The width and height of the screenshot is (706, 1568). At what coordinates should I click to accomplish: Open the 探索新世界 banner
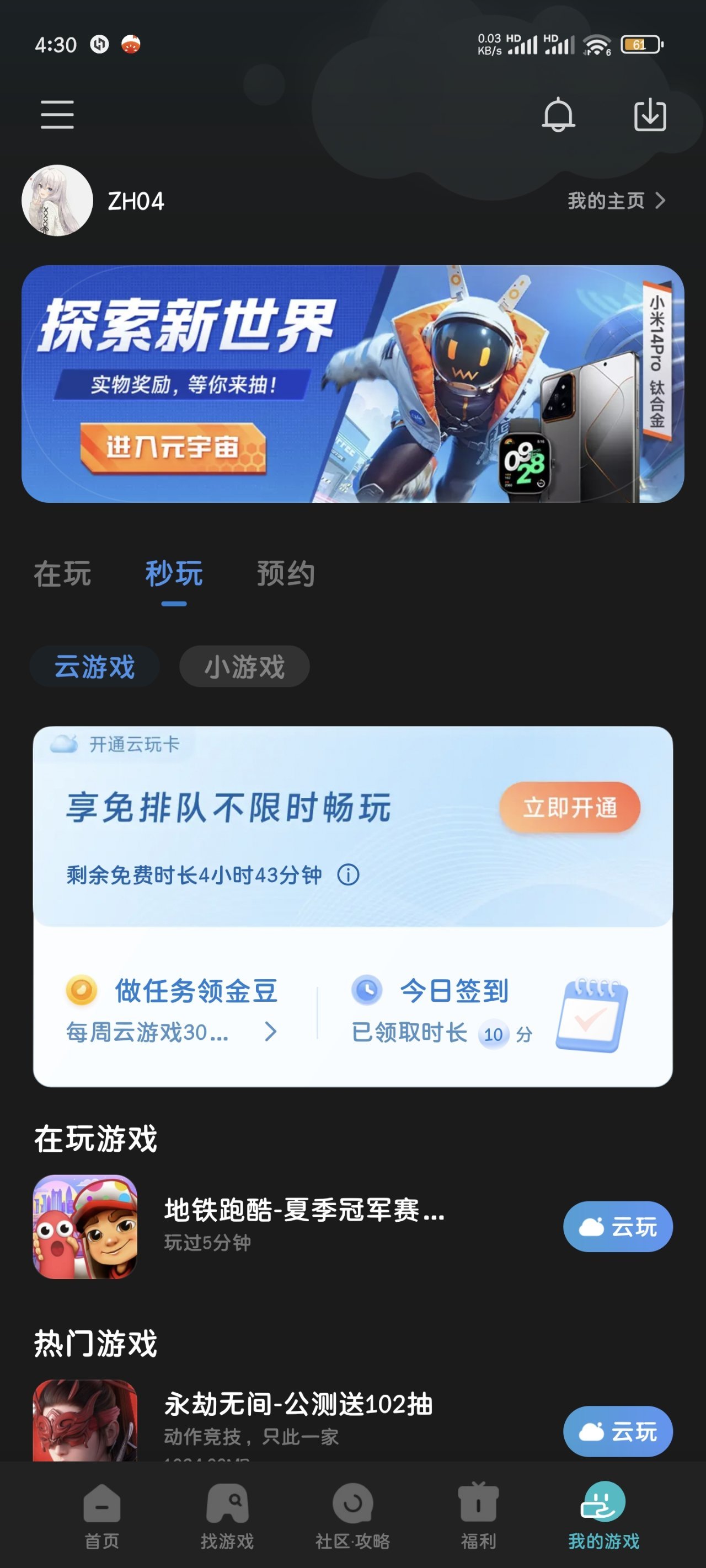(352, 384)
